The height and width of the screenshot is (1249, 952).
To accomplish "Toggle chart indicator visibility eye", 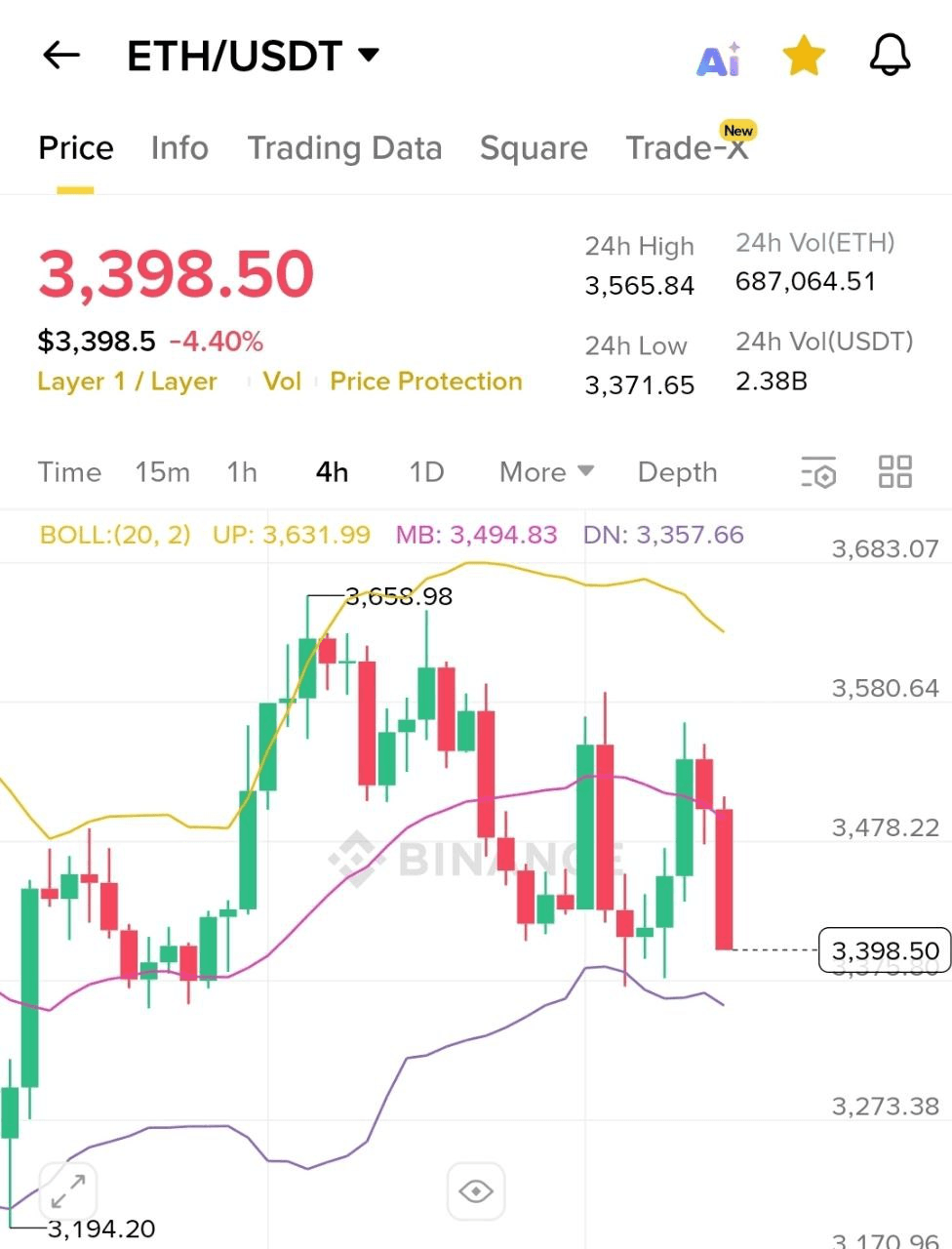I will click(x=476, y=1191).
